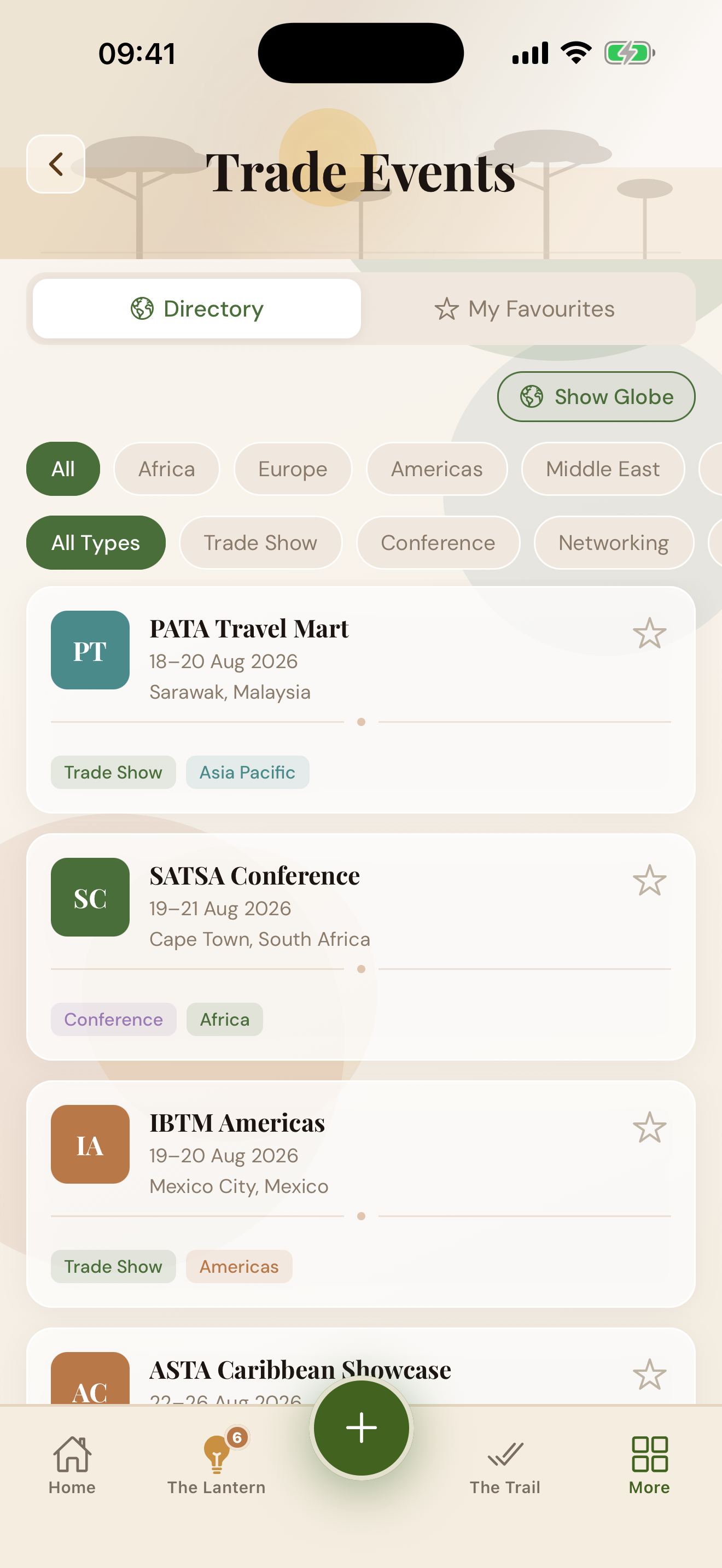Filter by Trade Show type
Viewport: 722px width, 1568px height.
(260, 542)
